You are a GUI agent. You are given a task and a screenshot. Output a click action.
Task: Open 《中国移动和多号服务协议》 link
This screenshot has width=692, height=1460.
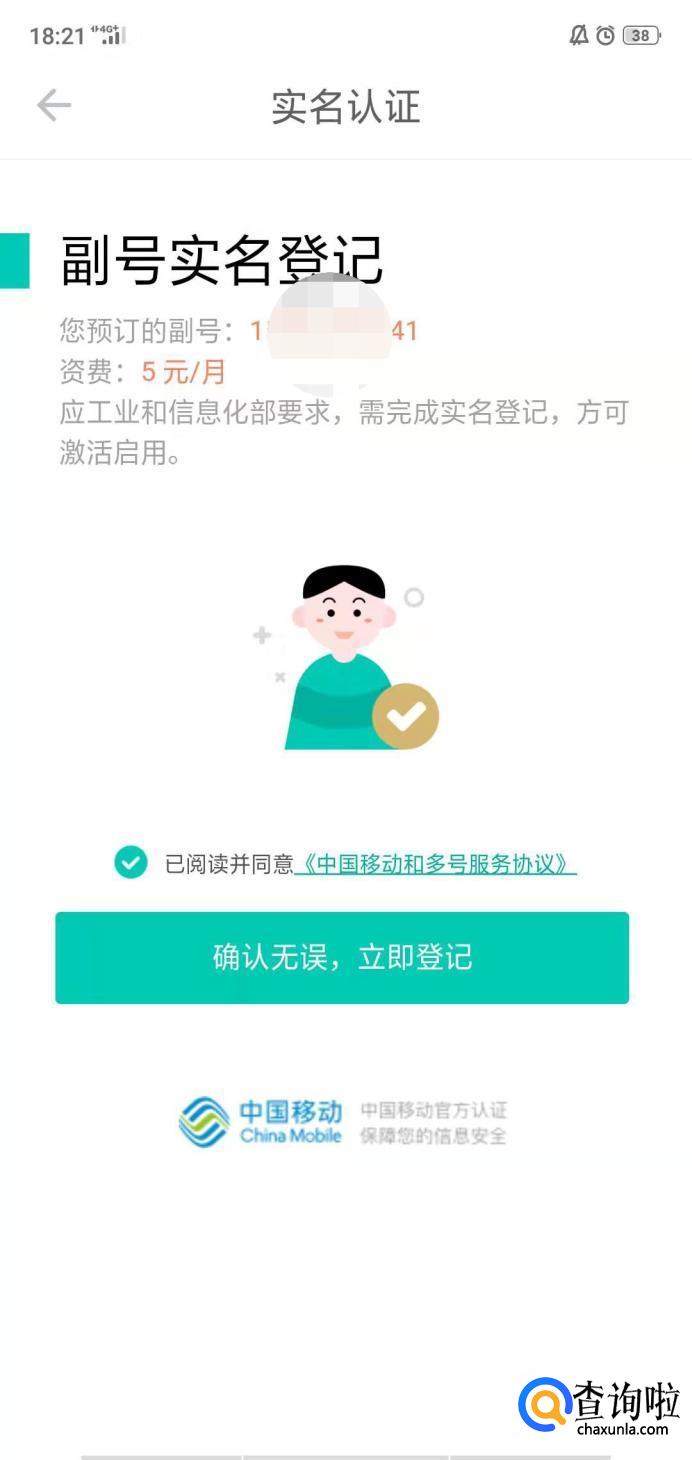click(436, 864)
